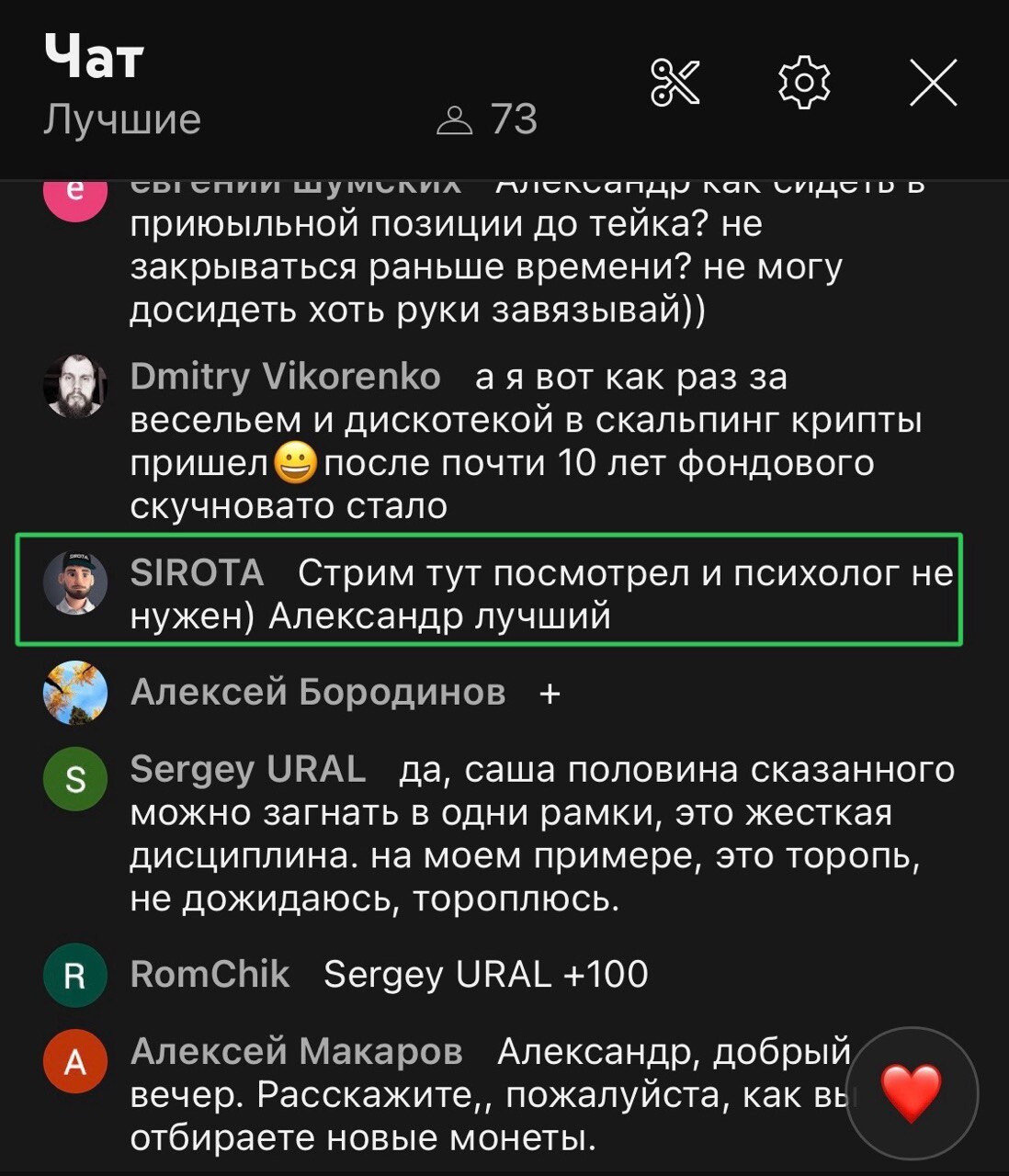Tap Алексей Бородинов's avatar

coord(75,692)
